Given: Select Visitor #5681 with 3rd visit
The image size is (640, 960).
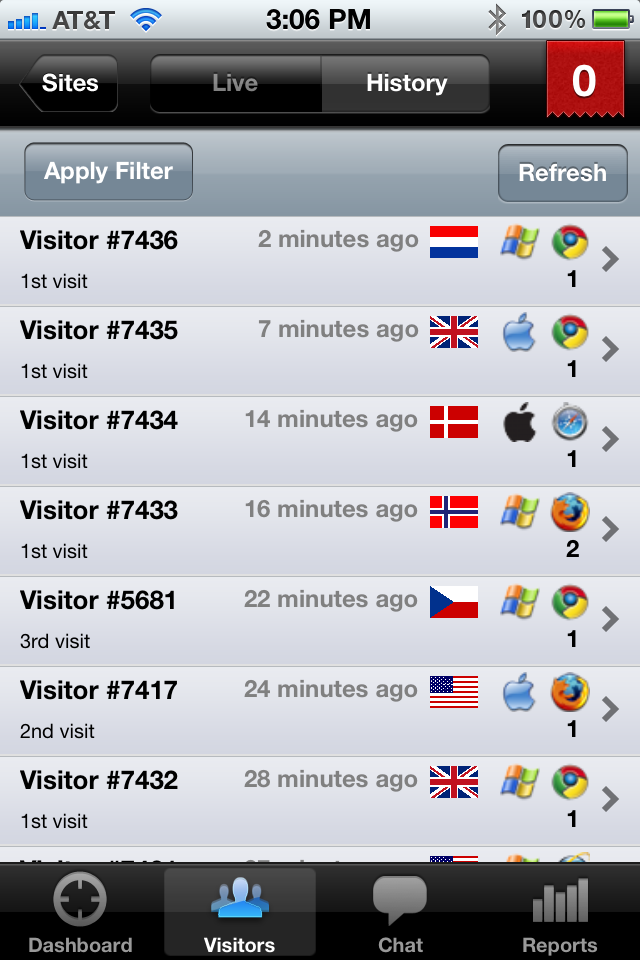Looking at the screenshot, I should pyautogui.click(x=320, y=620).
